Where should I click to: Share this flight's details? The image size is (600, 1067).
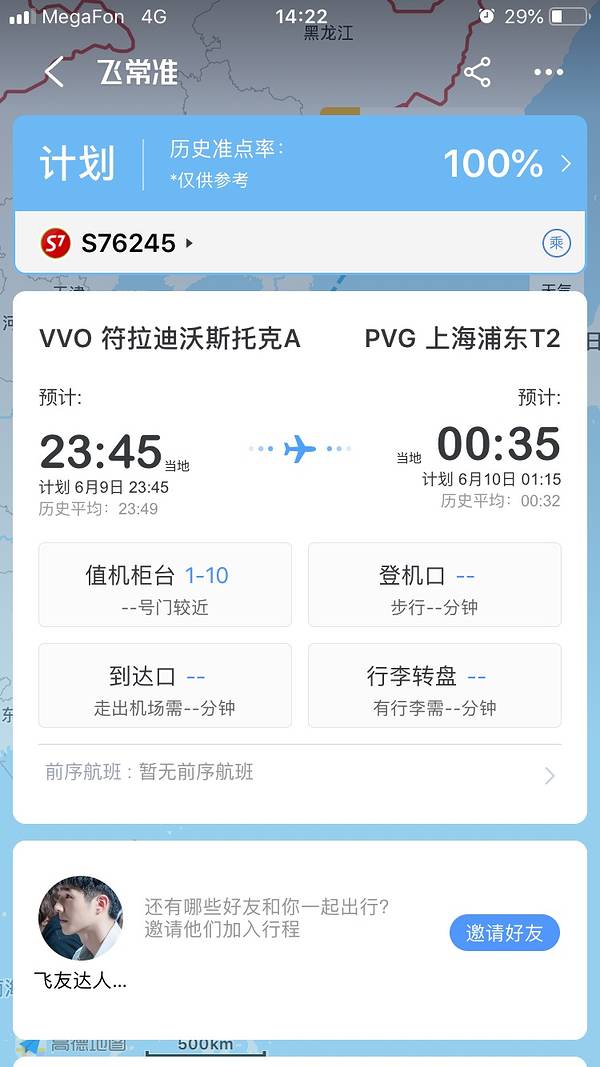477,72
